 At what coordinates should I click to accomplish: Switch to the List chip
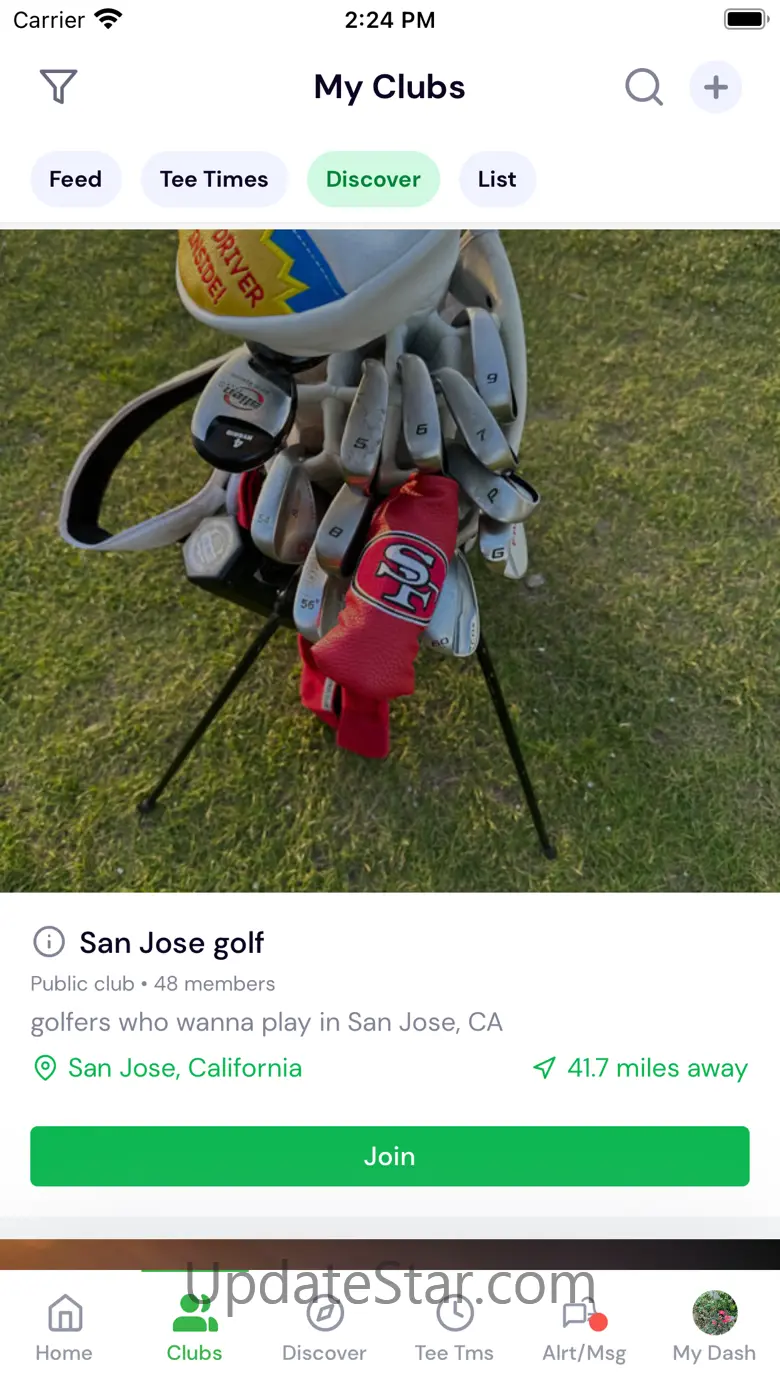[497, 180]
